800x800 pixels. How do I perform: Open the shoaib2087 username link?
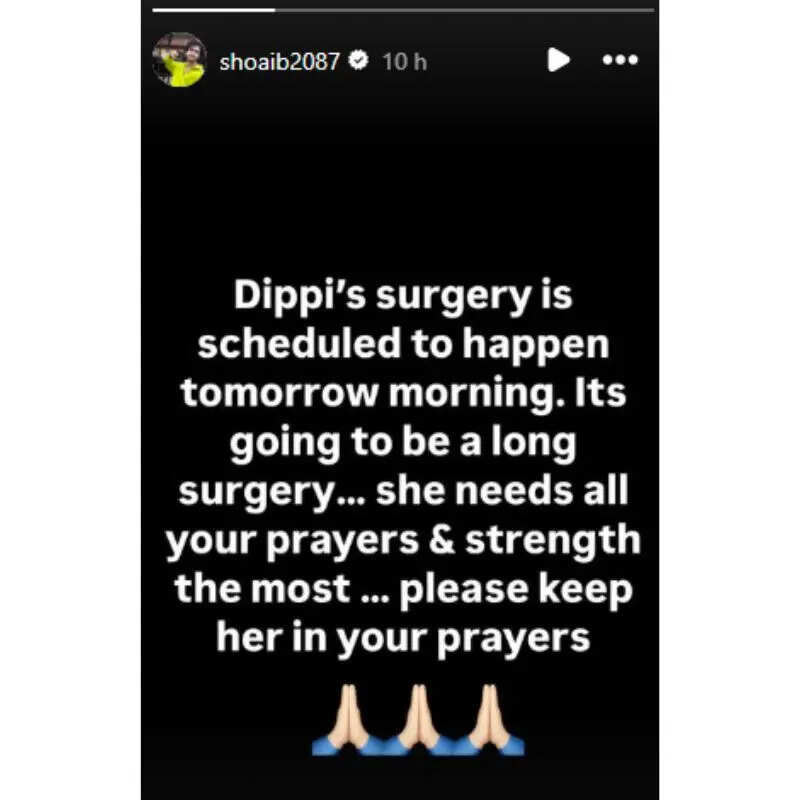(279, 61)
